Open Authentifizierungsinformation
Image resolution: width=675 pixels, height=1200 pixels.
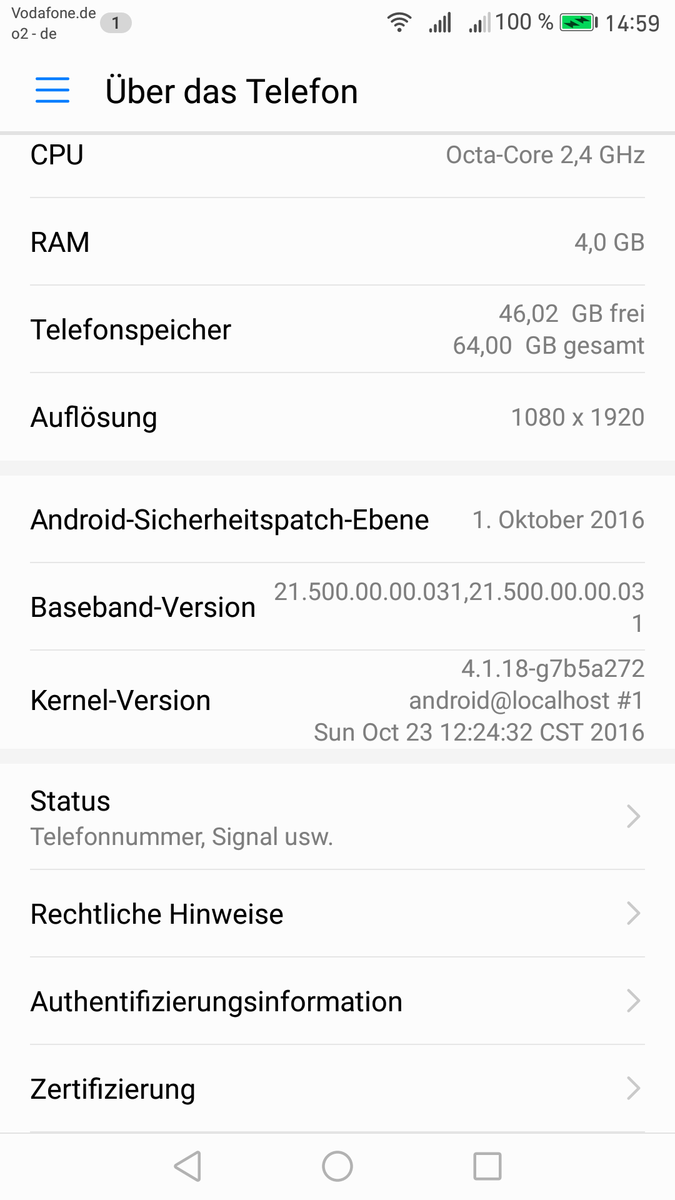(337, 1001)
